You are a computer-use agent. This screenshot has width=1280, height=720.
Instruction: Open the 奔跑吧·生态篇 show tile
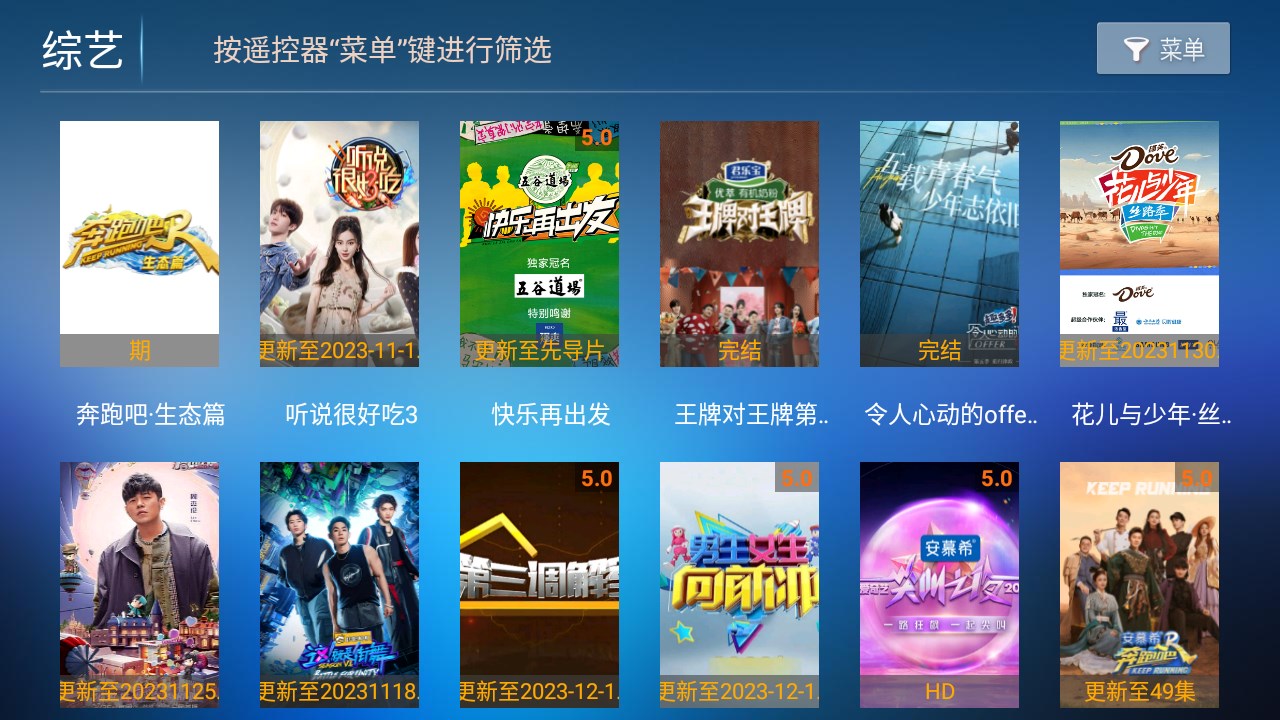[x=139, y=243]
